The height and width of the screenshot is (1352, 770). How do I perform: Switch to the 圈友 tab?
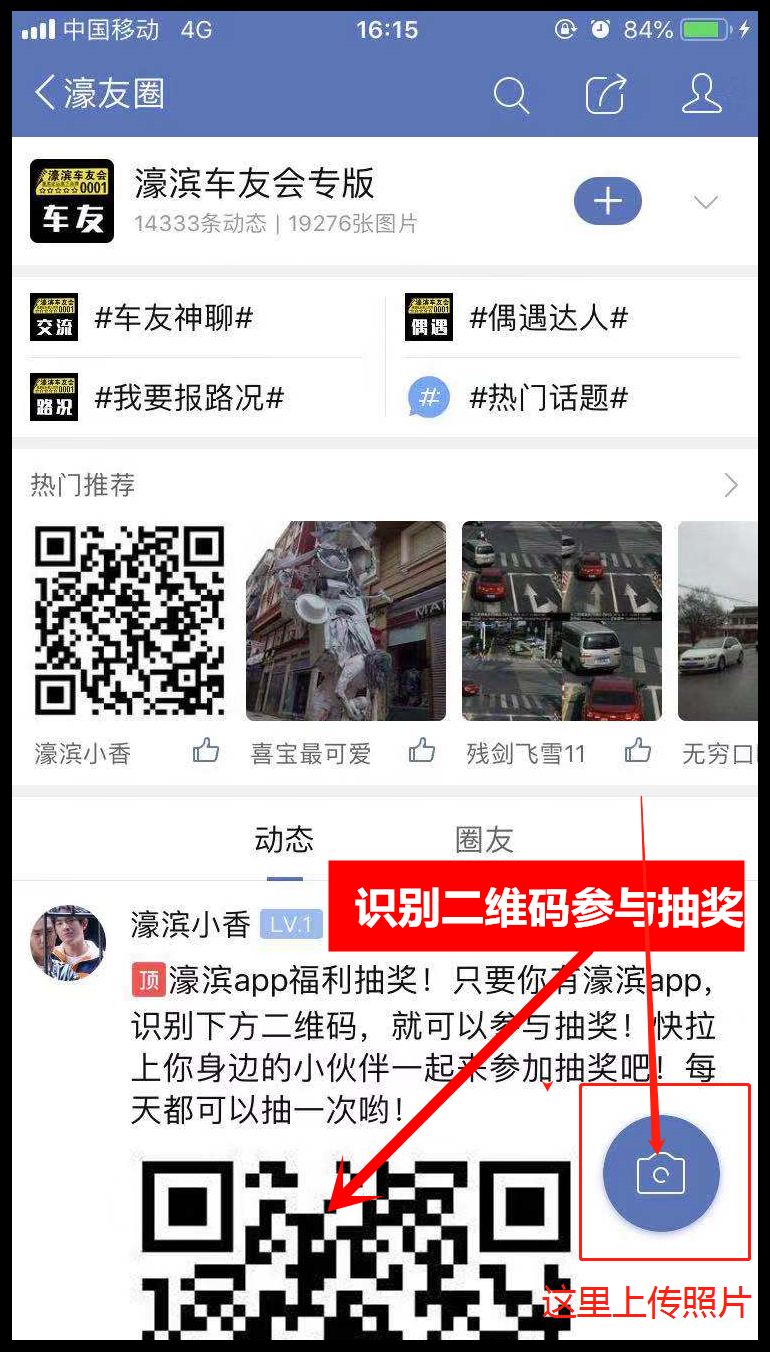click(x=484, y=841)
